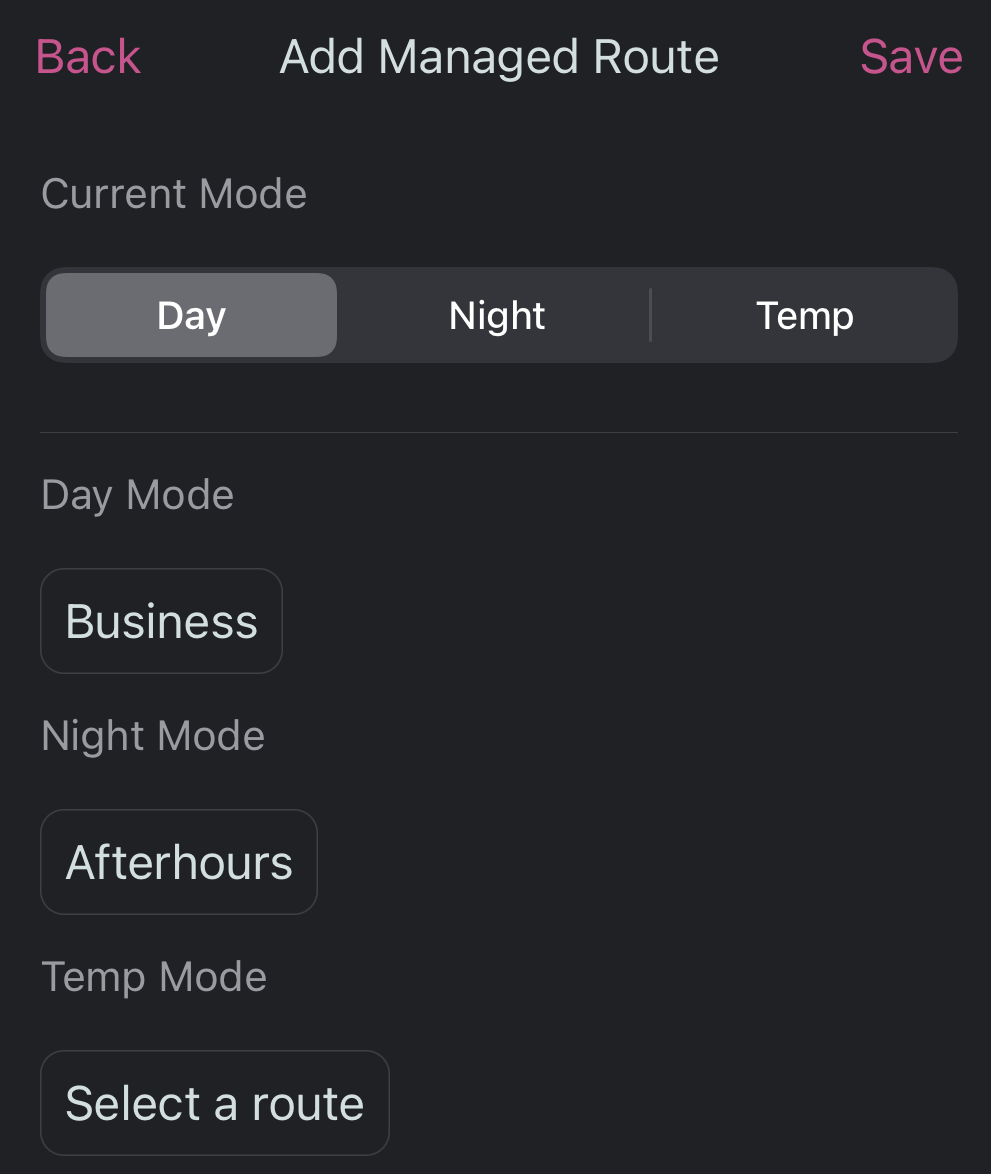Keep Day selected in Current Mode segment
The width and height of the screenshot is (991, 1174).
click(x=190, y=314)
